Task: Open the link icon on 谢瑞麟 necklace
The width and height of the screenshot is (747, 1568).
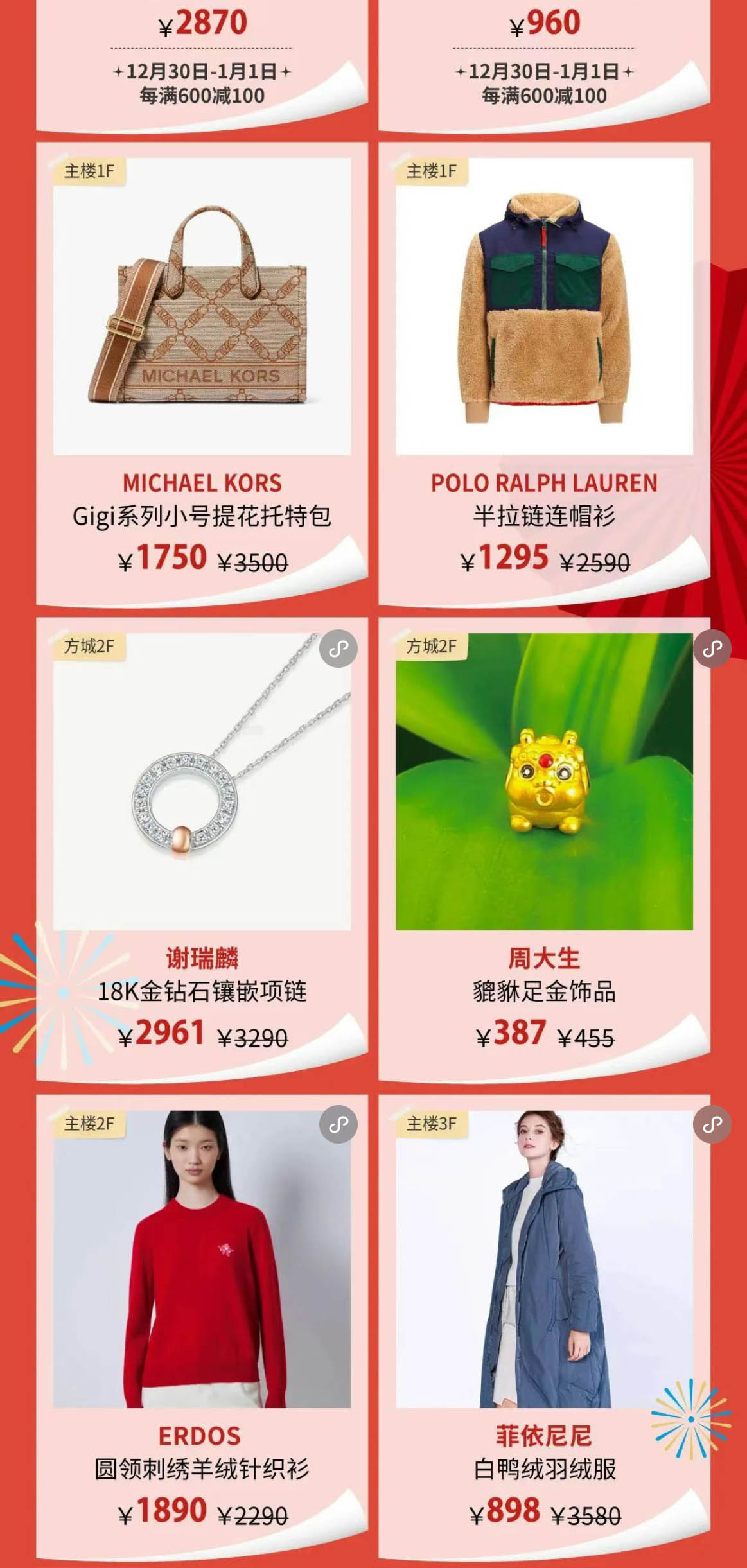Action: pos(338,649)
